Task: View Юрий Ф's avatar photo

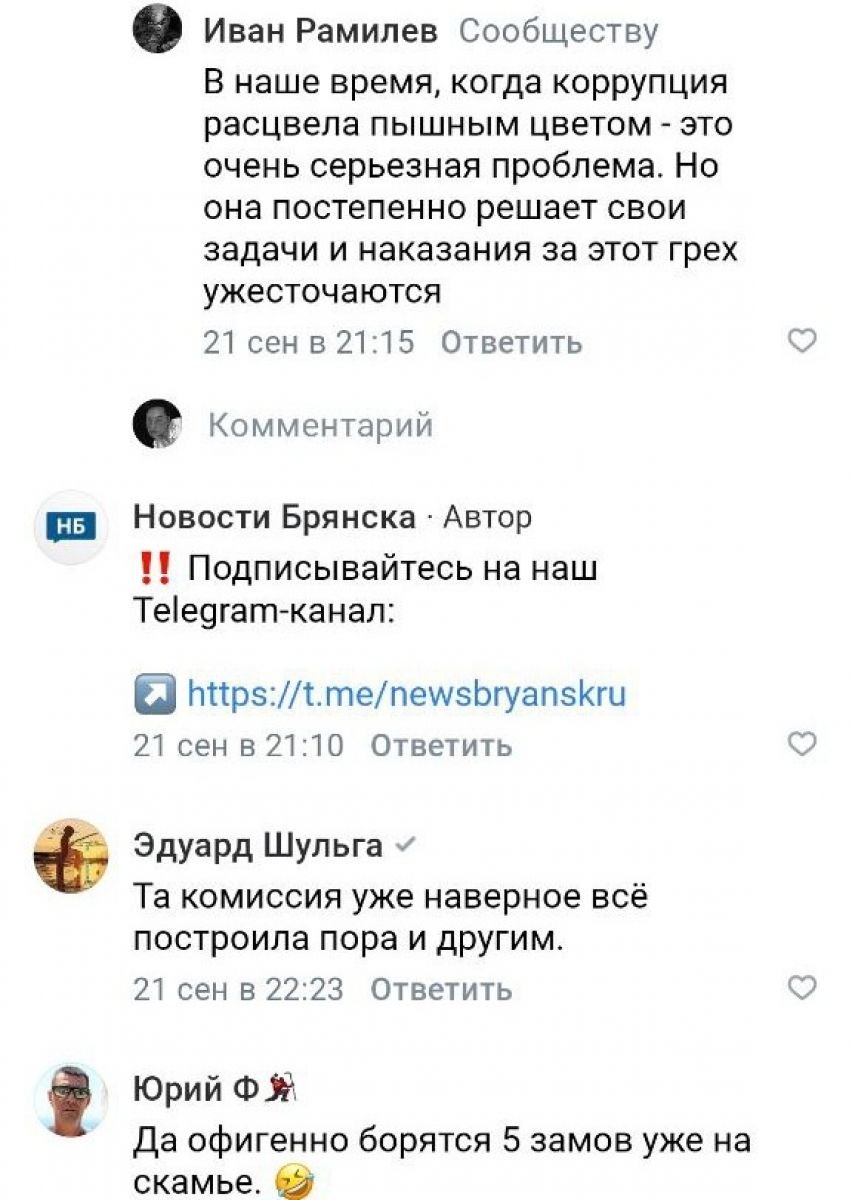Action: [70, 1101]
